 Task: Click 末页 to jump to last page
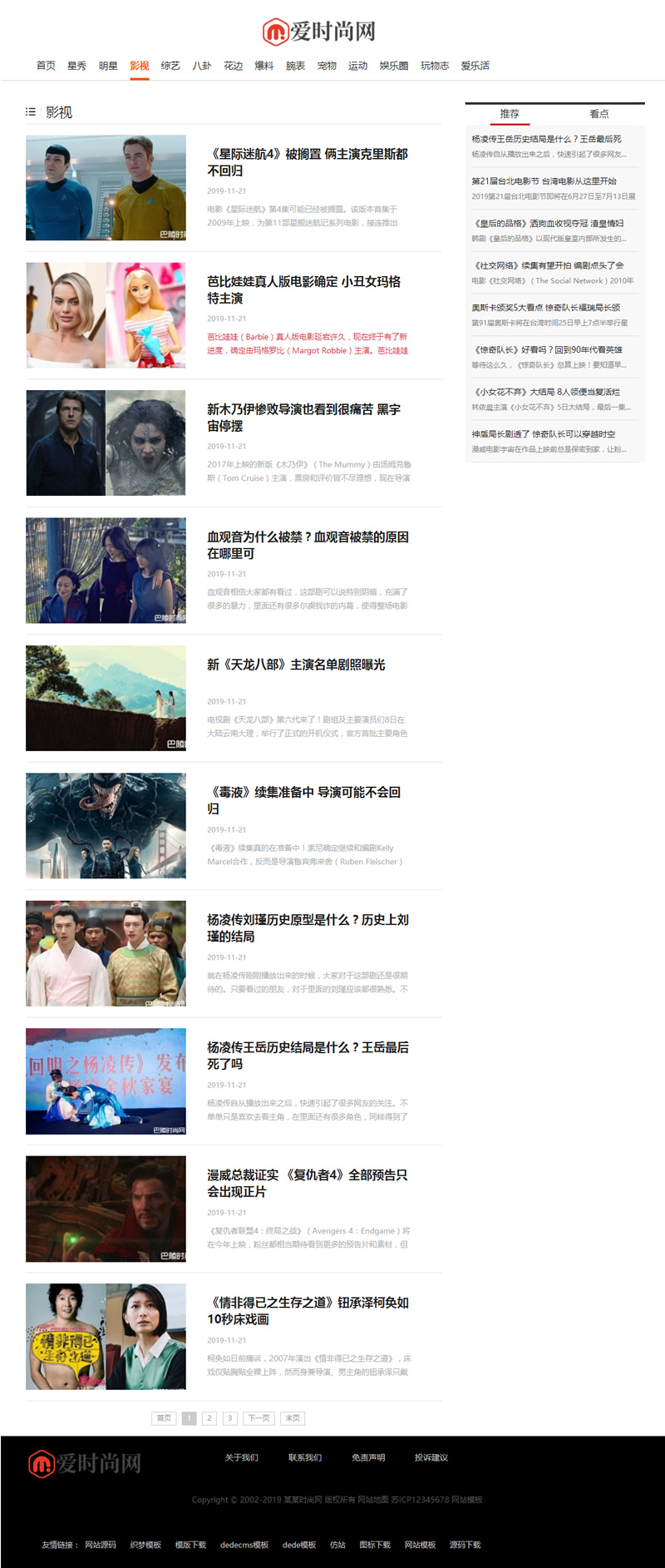pyautogui.click(x=293, y=1418)
